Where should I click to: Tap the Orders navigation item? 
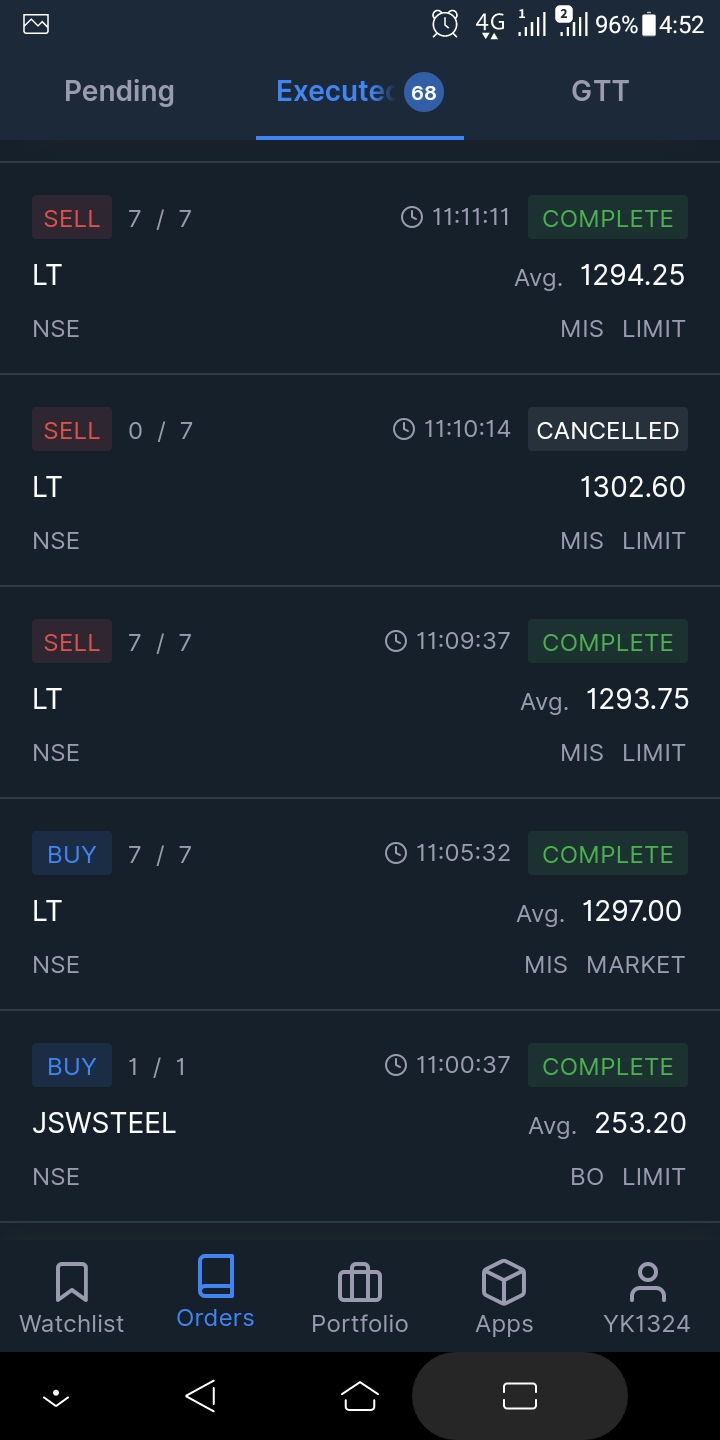click(215, 1293)
